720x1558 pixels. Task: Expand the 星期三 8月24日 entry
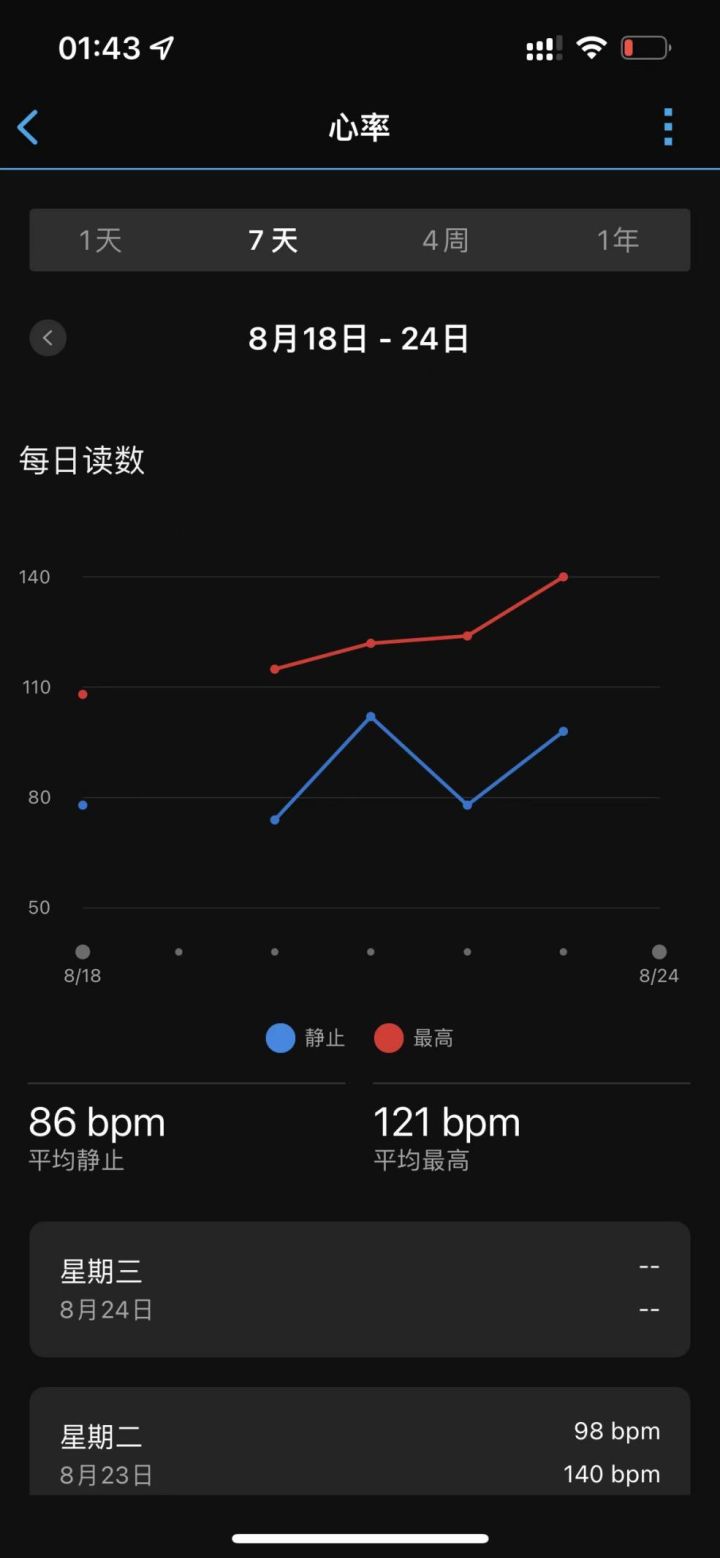(x=360, y=1289)
